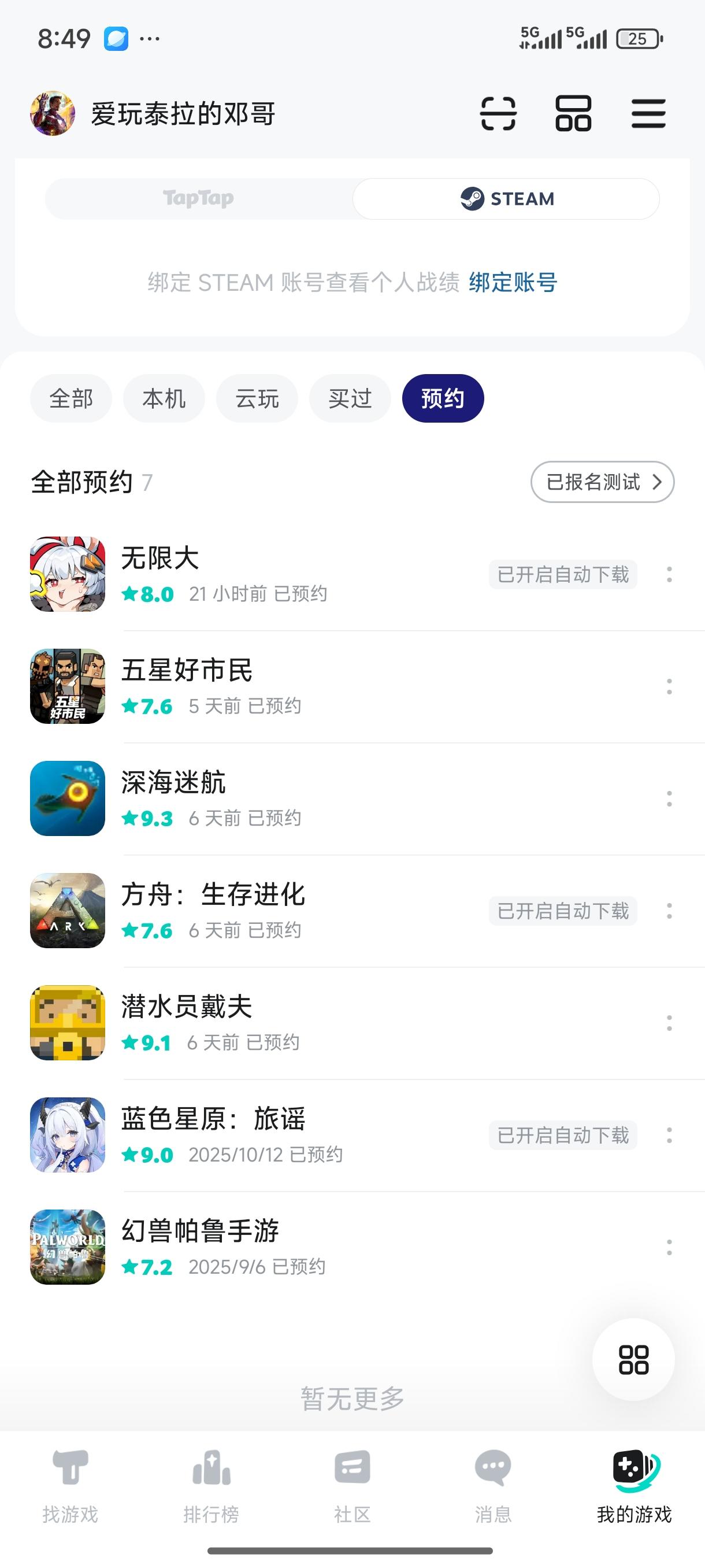This screenshot has width=705, height=1568.
Task: Select the 云玩 filter chip
Action: pos(257,398)
